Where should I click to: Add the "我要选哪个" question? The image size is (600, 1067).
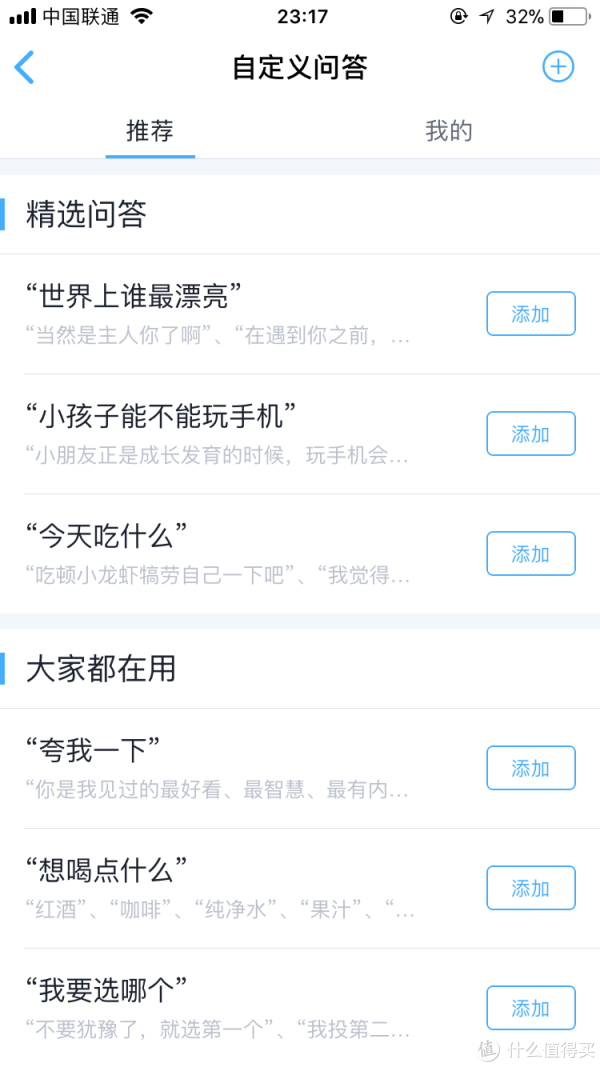tap(531, 1008)
